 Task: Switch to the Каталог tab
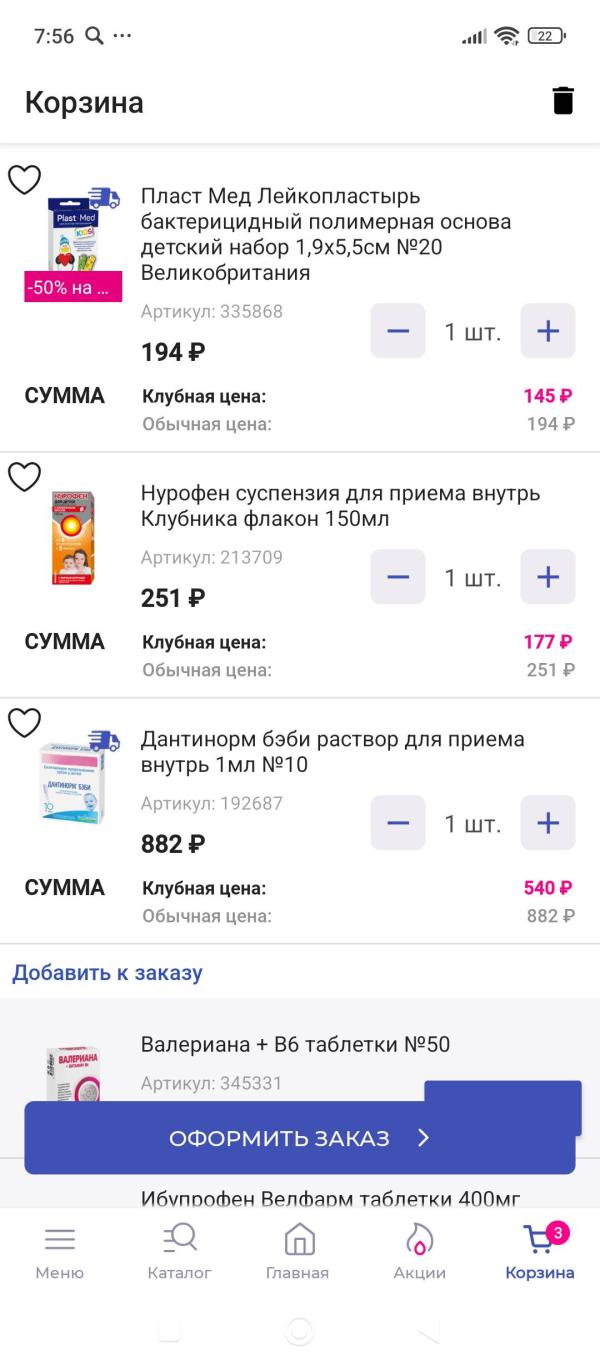(x=180, y=1252)
